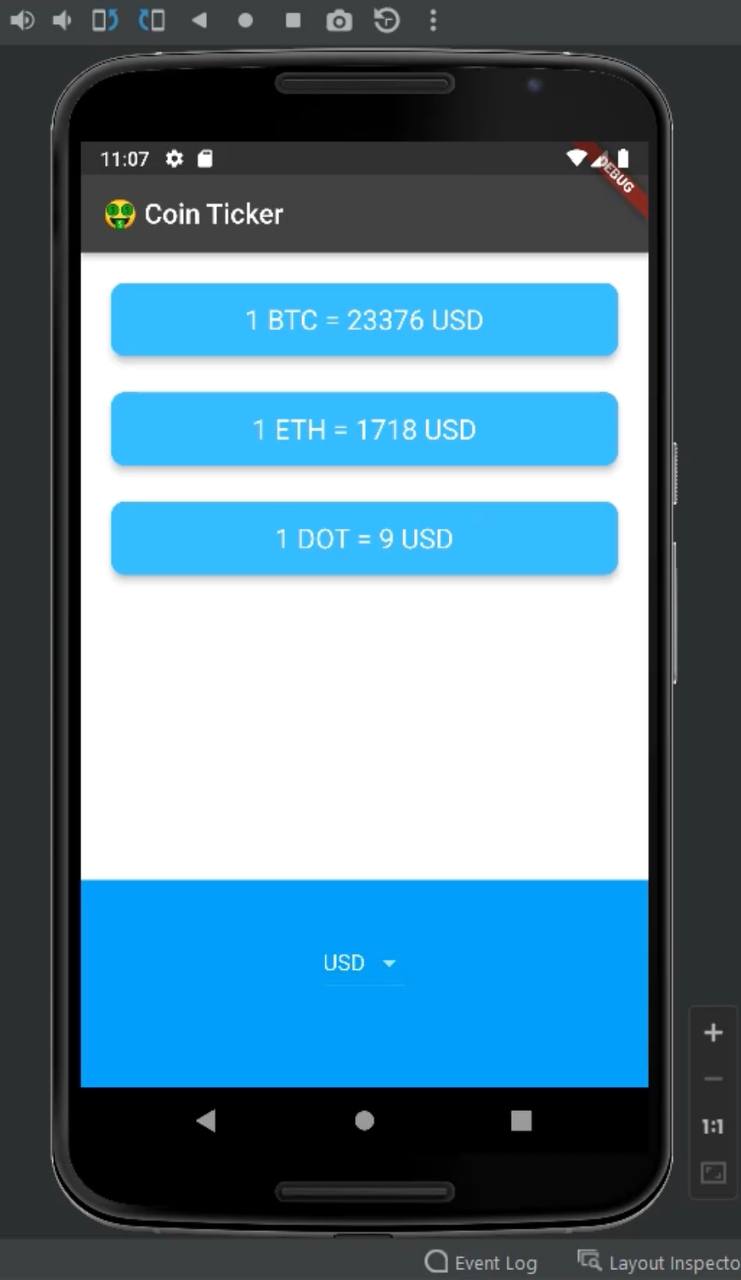Rotate the emulator right
Image resolution: width=741 pixels, height=1280 pixels.
tap(151, 20)
